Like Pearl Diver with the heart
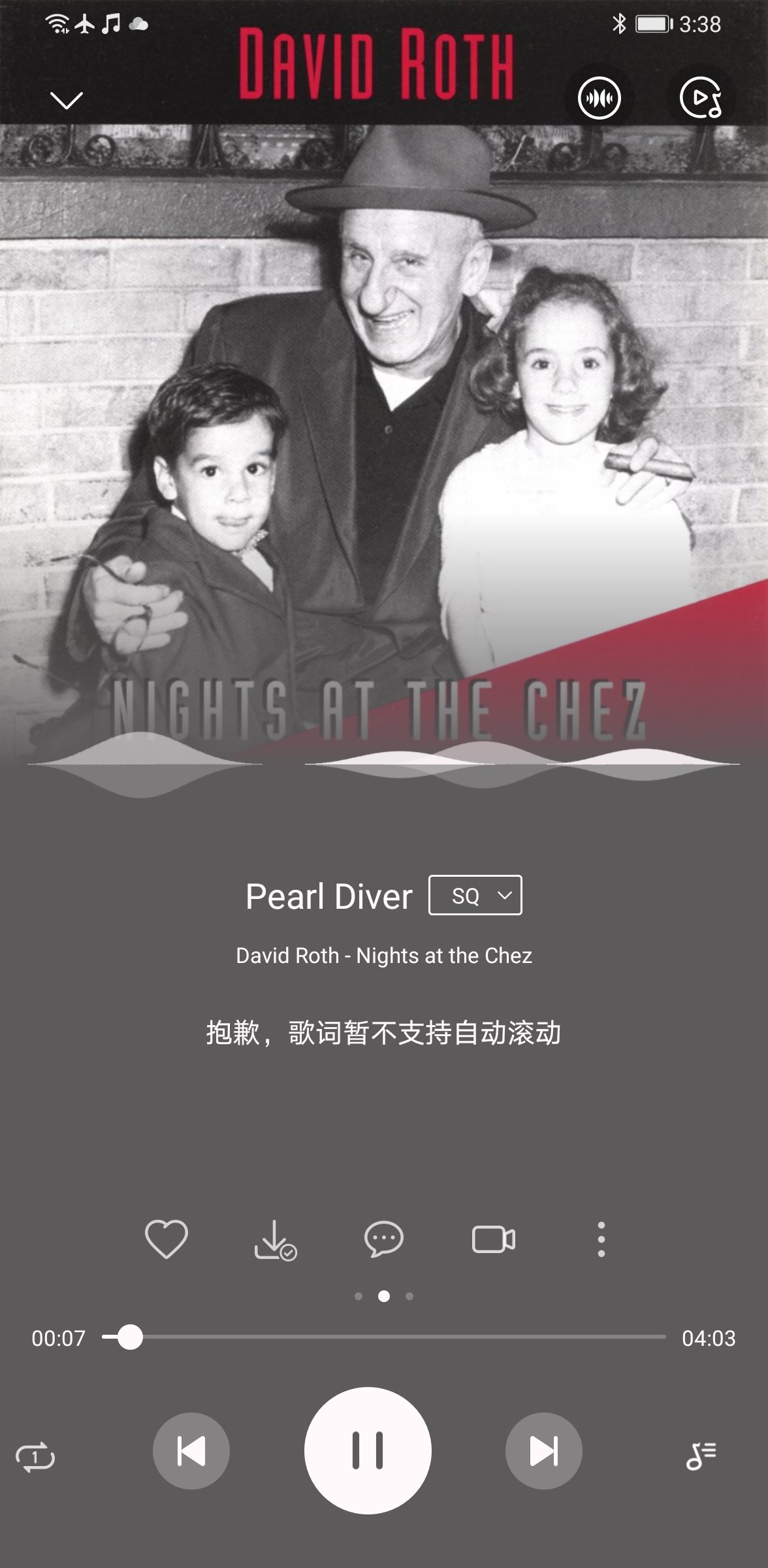Viewport: 768px width, 1568px height. pyautogui.click(x=166, y=1239)
